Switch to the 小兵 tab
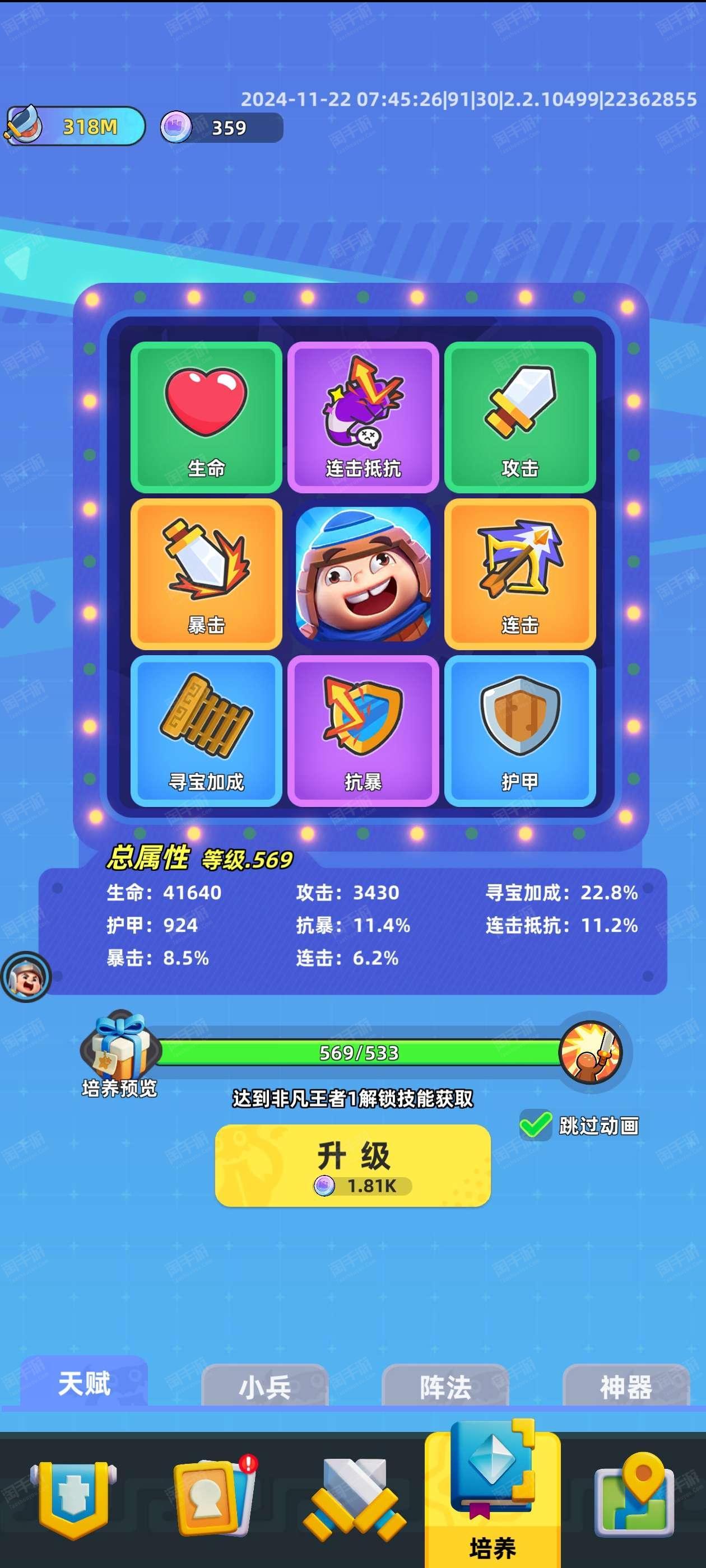Viewport: 706px width, 1568px height. tap(264, 1387)
